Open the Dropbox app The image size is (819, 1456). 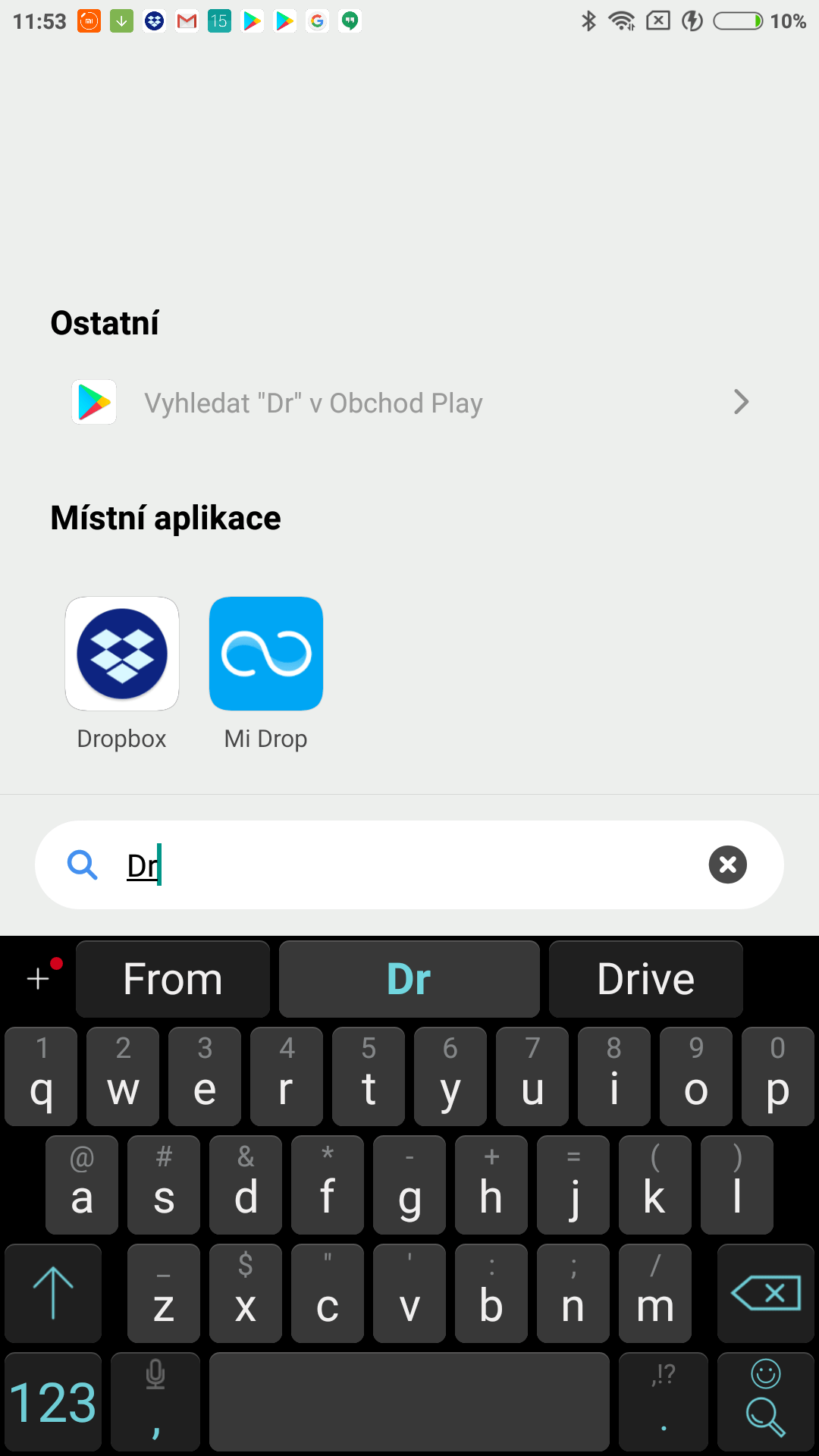tap(122, 673)
